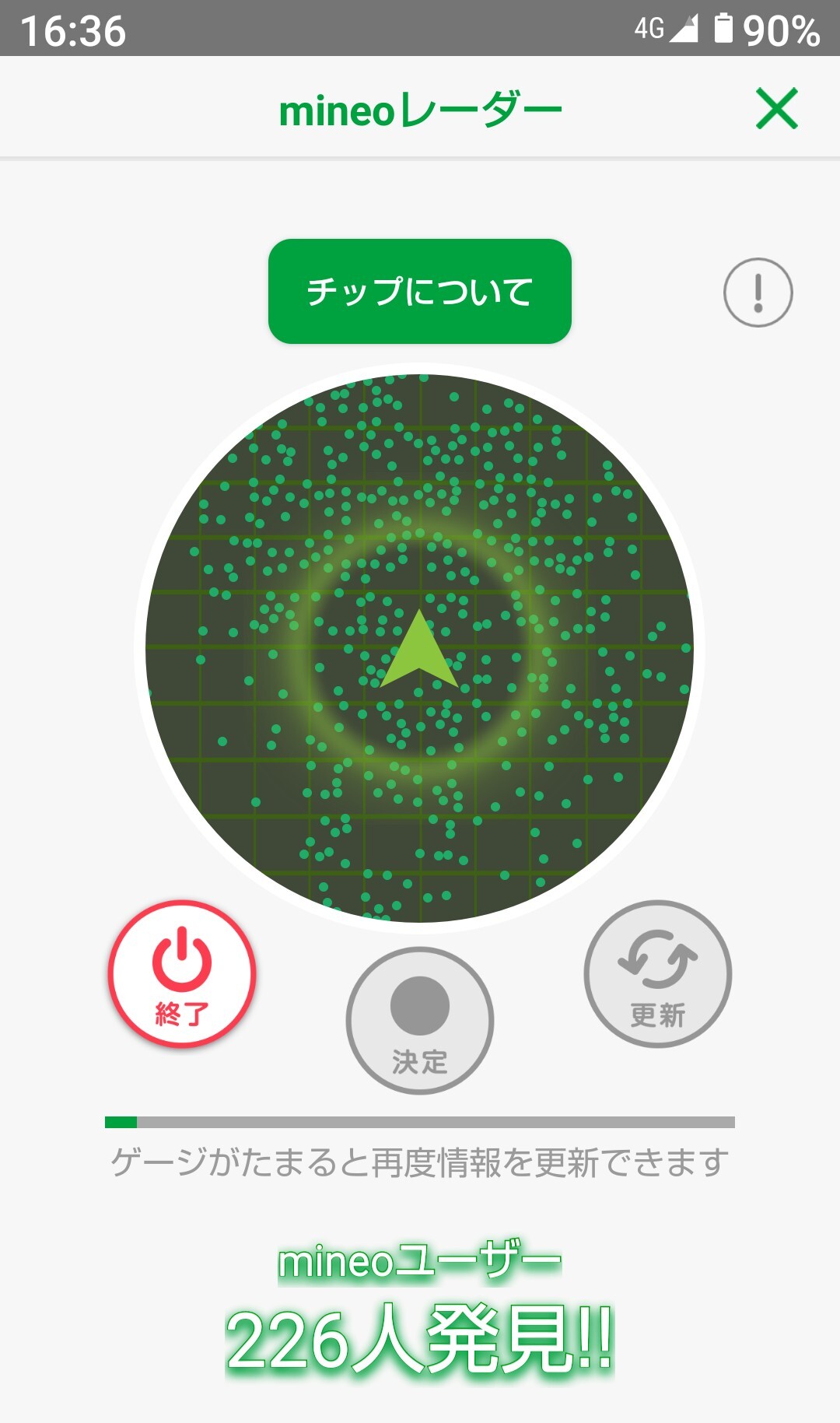Image resolution: width=840 pixels, height=1423 pixels.
Task: Tap the 決定 confirm button
Action: point(419,1020)
